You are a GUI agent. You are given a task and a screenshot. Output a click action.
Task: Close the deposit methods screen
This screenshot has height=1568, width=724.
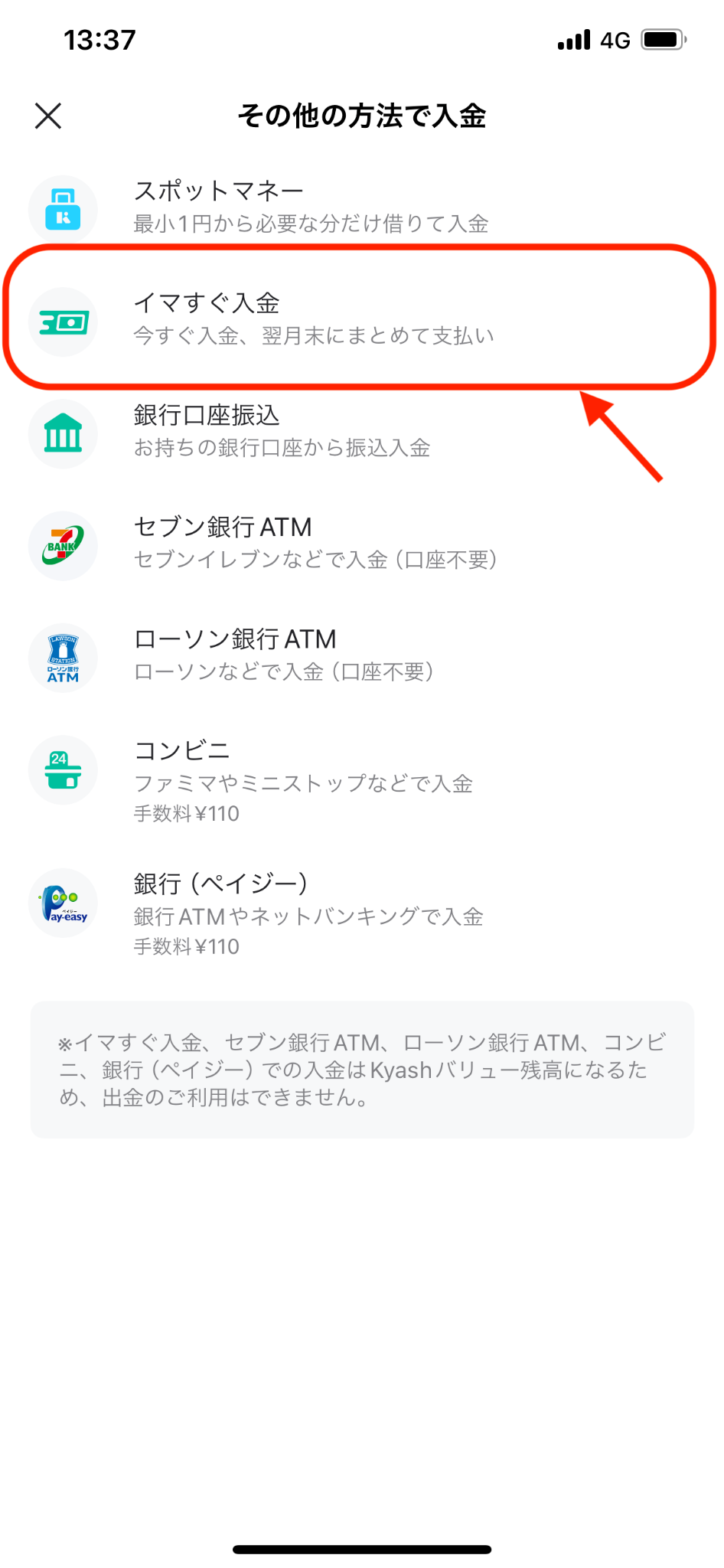(x=48, y=116)
